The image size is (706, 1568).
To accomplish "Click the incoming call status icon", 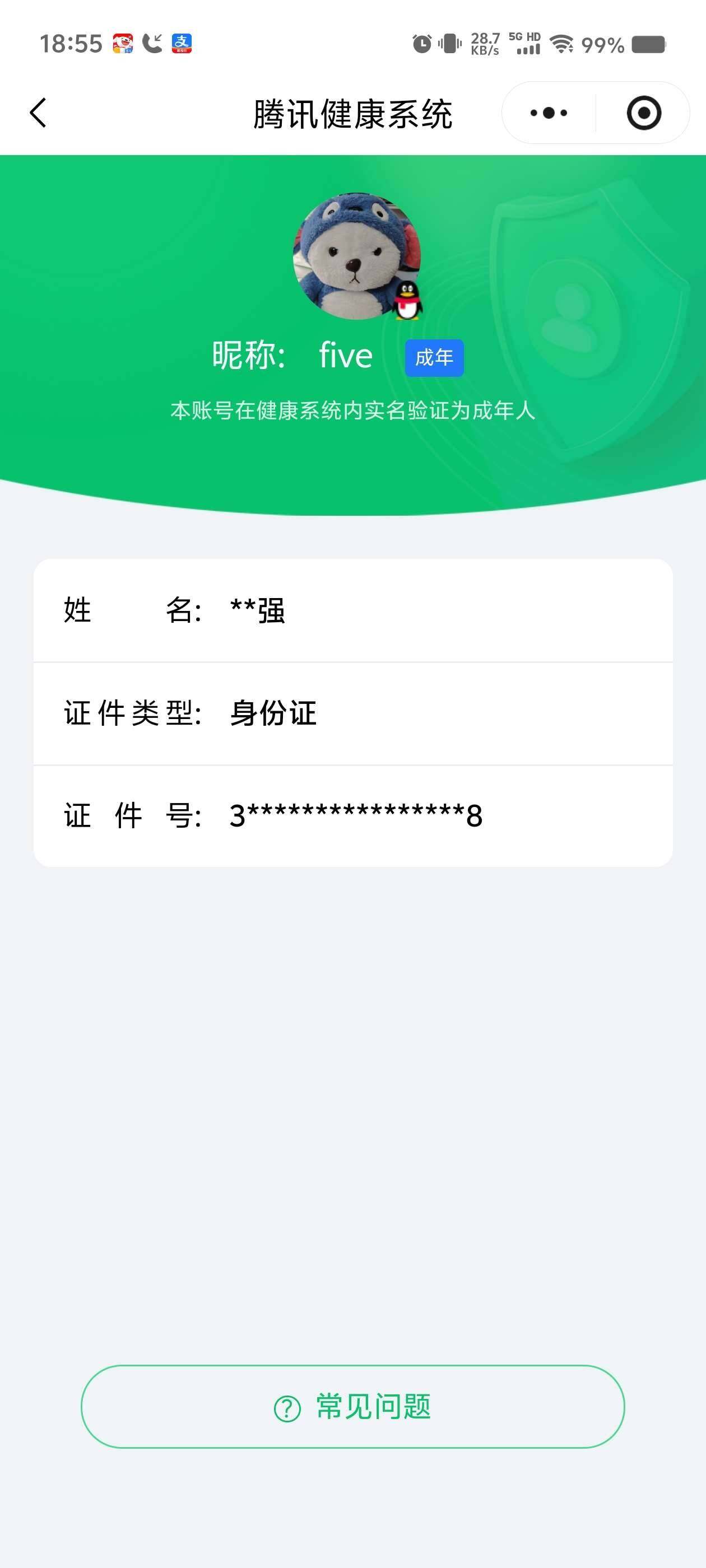I will coord(151,41).
